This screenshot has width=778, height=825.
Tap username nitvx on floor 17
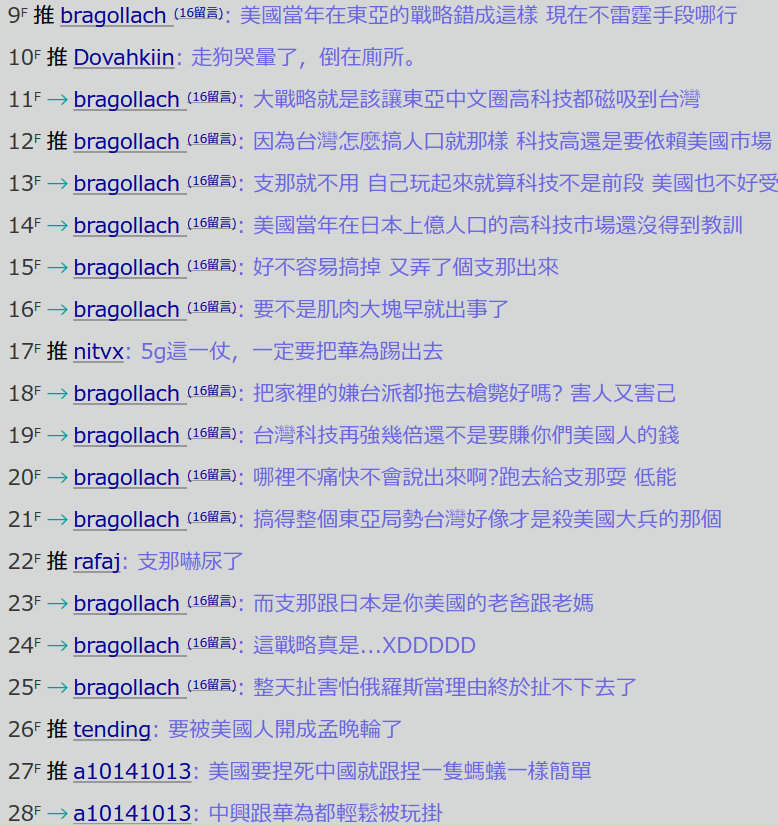point(98,352)
